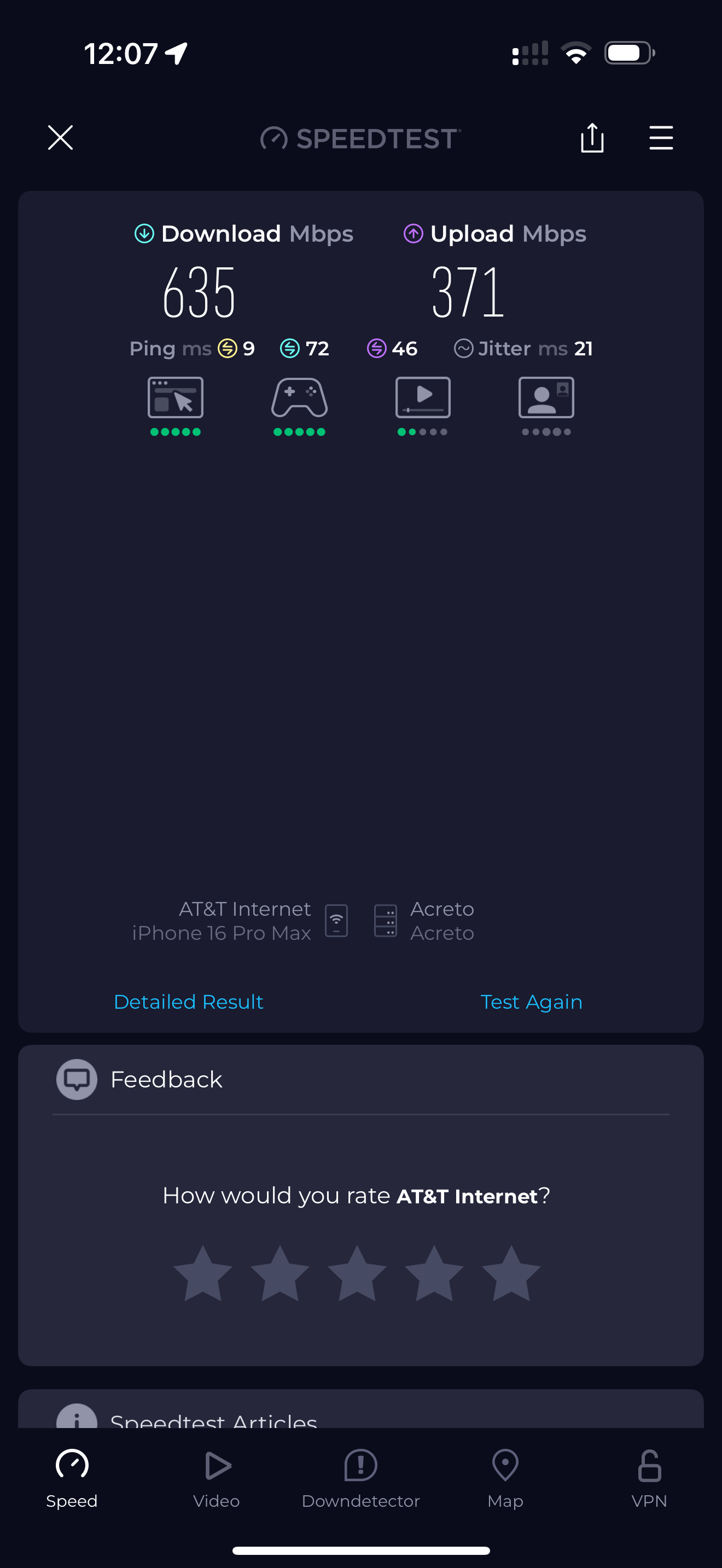This screenshot has width=722, height=1568.
Task: Open the VPN tab
Action: pyautogui.click(x=649, y=1478)
